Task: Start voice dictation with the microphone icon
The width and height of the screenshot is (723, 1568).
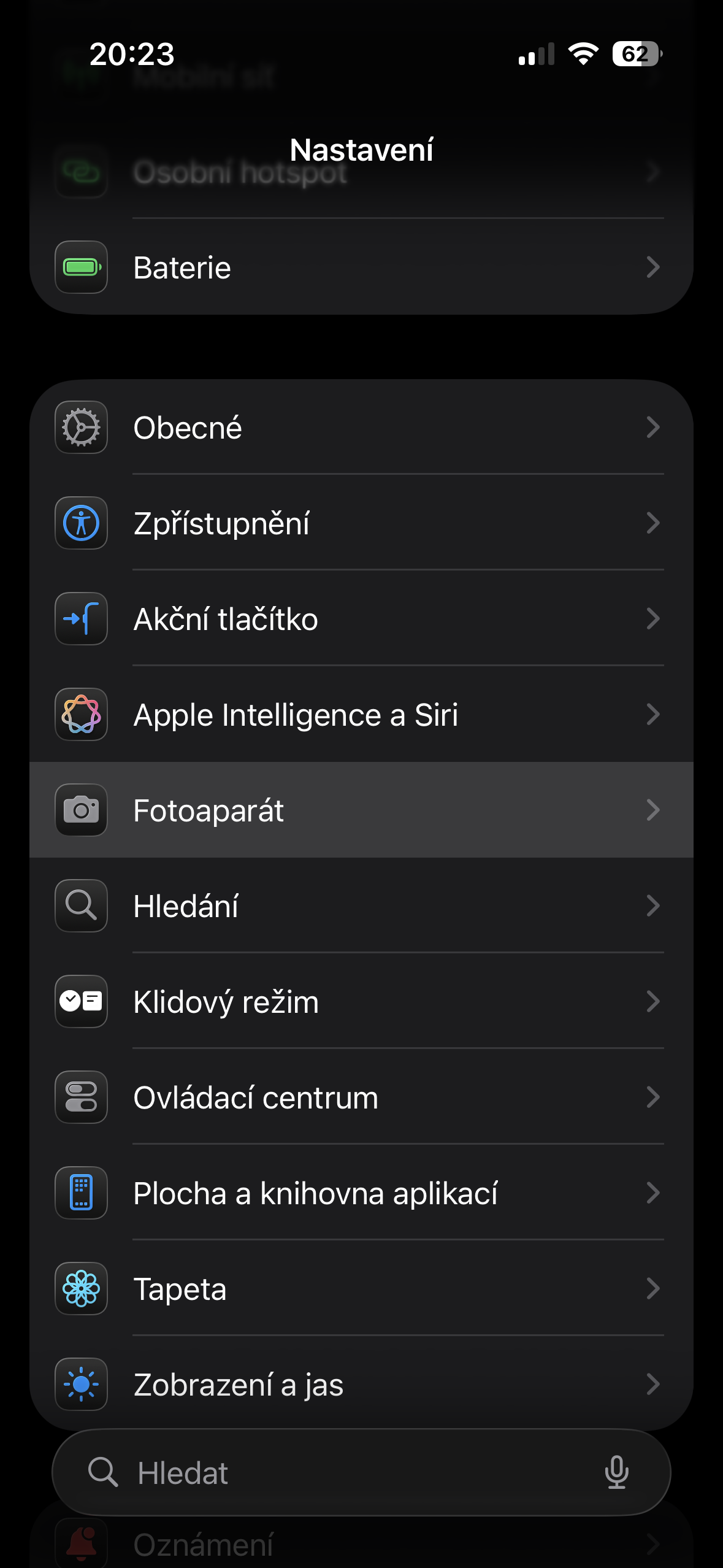Action: tap(616, 1472)
